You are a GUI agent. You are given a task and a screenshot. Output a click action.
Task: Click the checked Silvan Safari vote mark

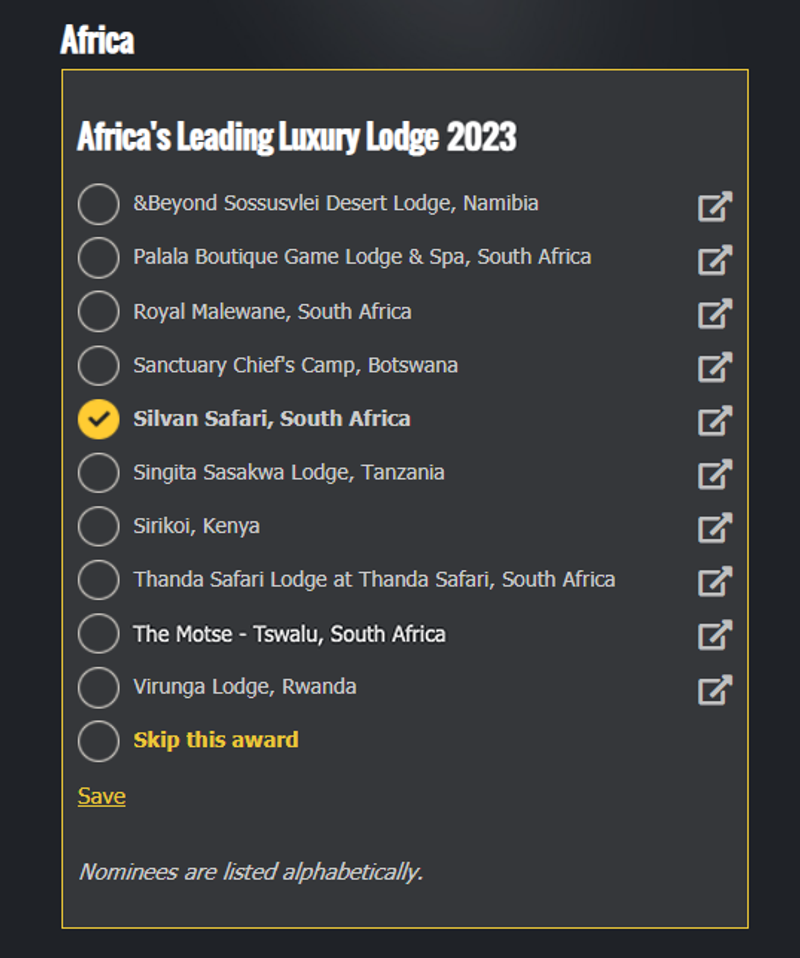(x=98, y=419)
